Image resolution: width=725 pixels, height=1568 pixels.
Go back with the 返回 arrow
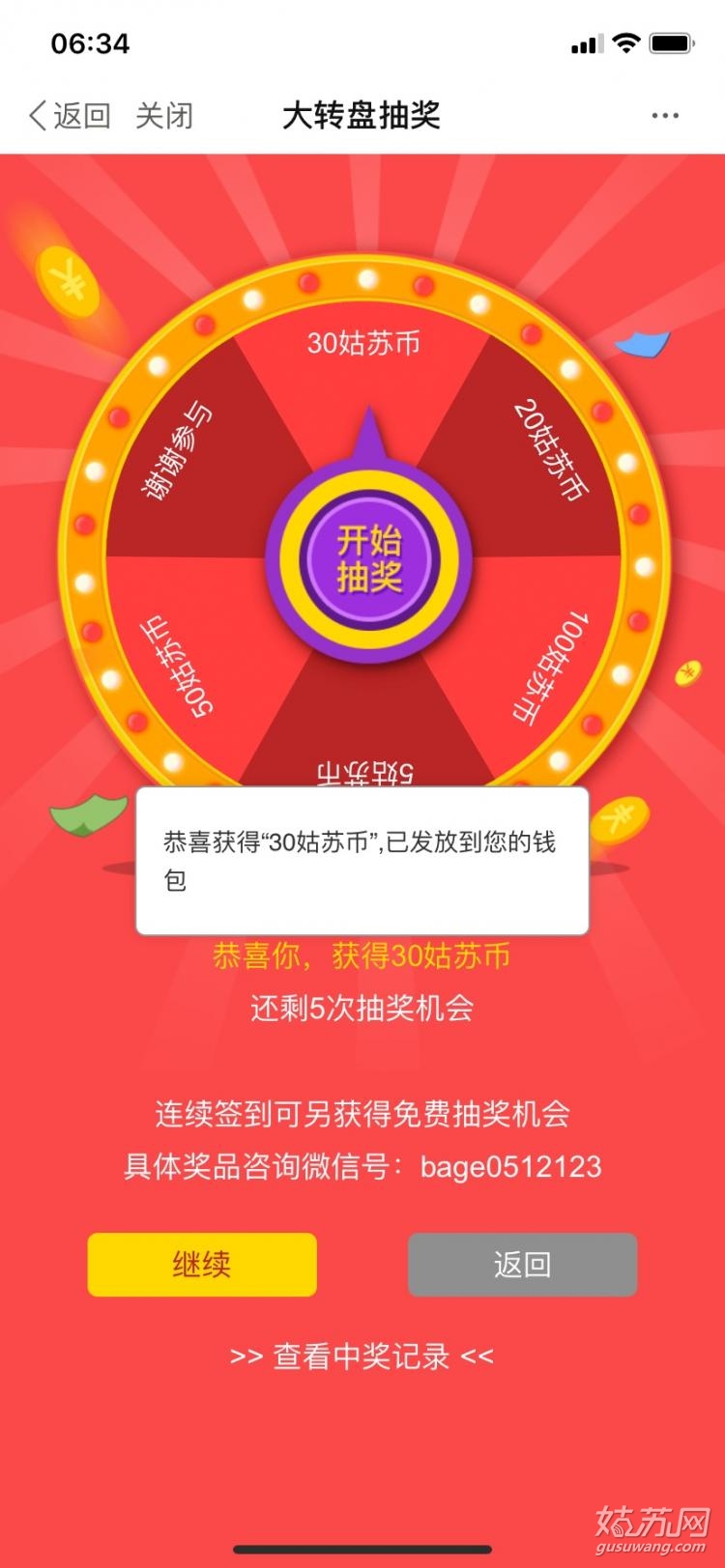pos(68,116)
